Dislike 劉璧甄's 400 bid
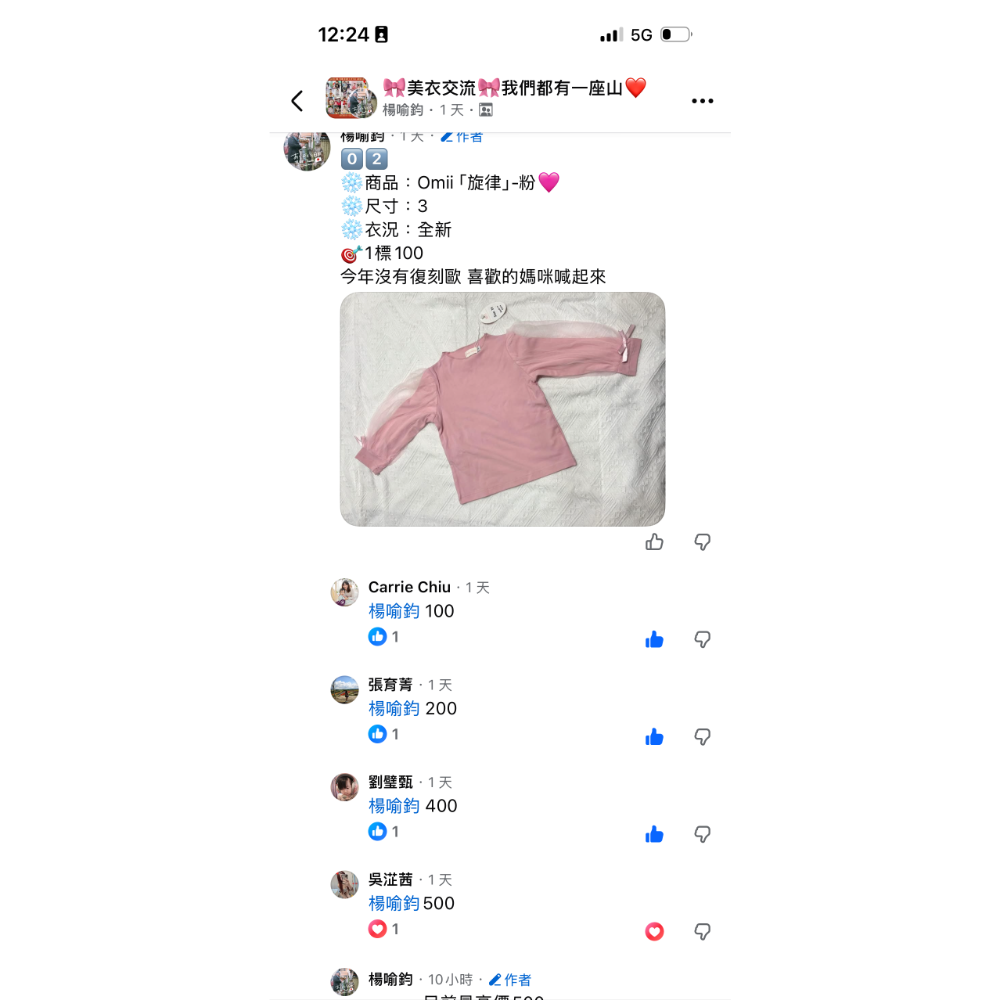The height and width of the screenshot is (1000, 1000). (x=703, y=834)
